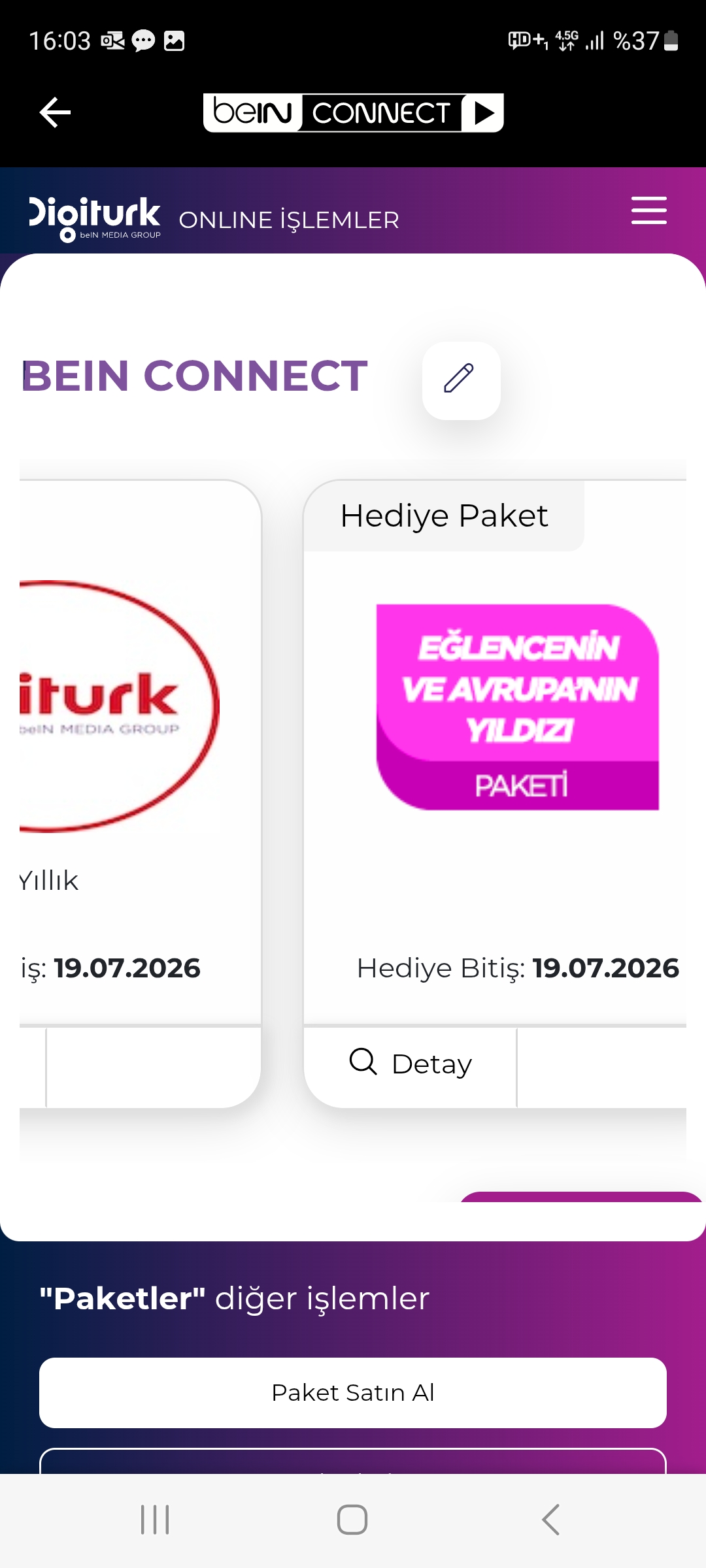This screenshot has height=1568, width=706.
Task: Tap Paket Satın Al button
Action: coord(353,1392)
